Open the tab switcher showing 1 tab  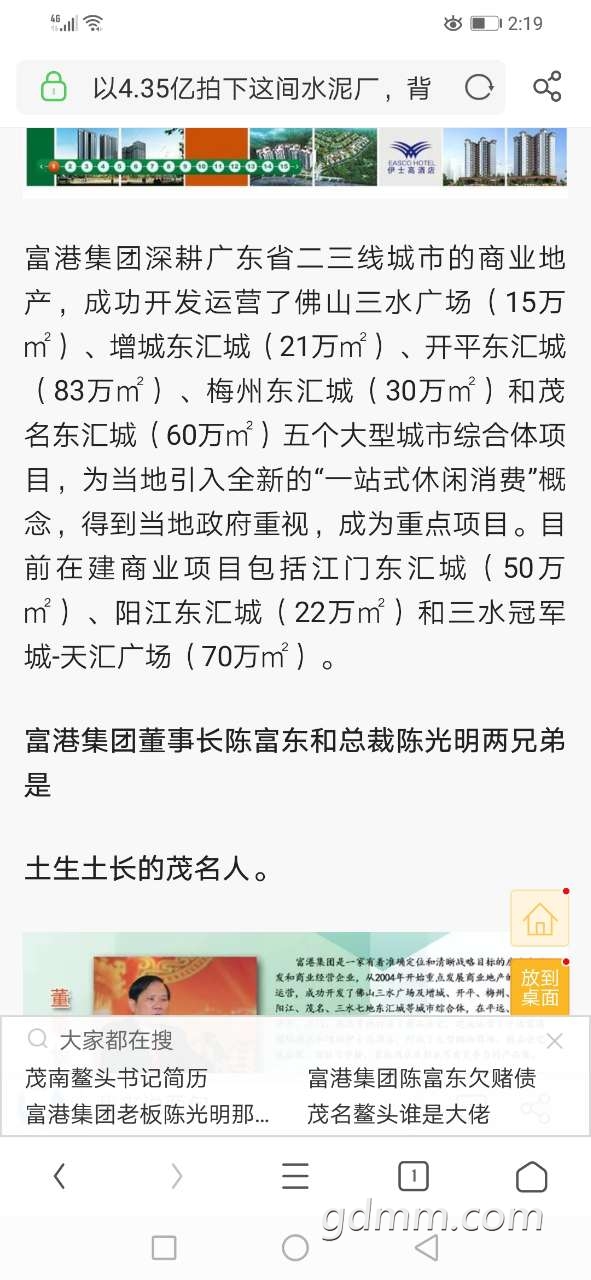[413, 1177]
